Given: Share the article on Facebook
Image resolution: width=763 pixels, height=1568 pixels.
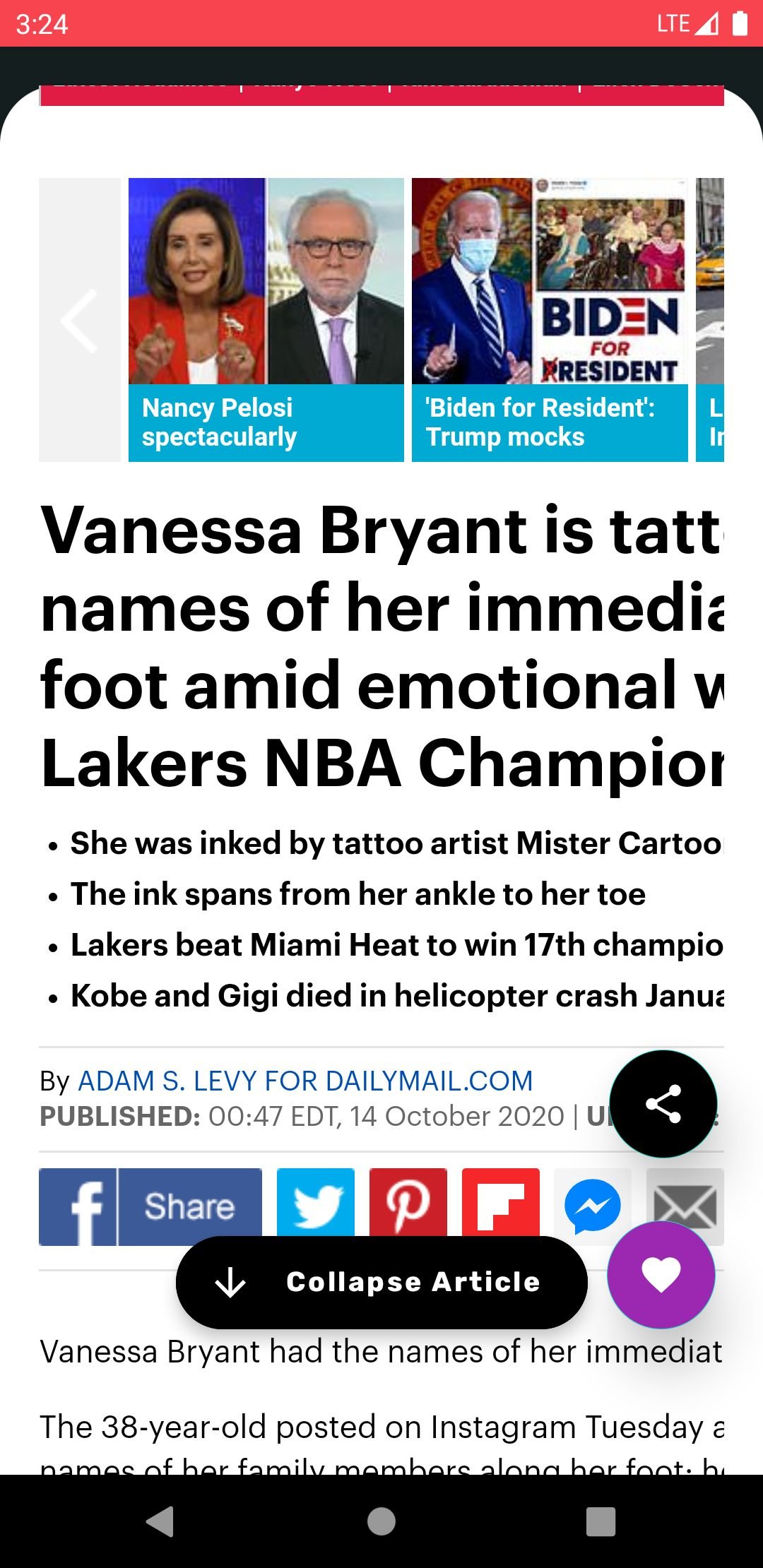Looking at the screenshot, I should click(x=150, y=1205).
